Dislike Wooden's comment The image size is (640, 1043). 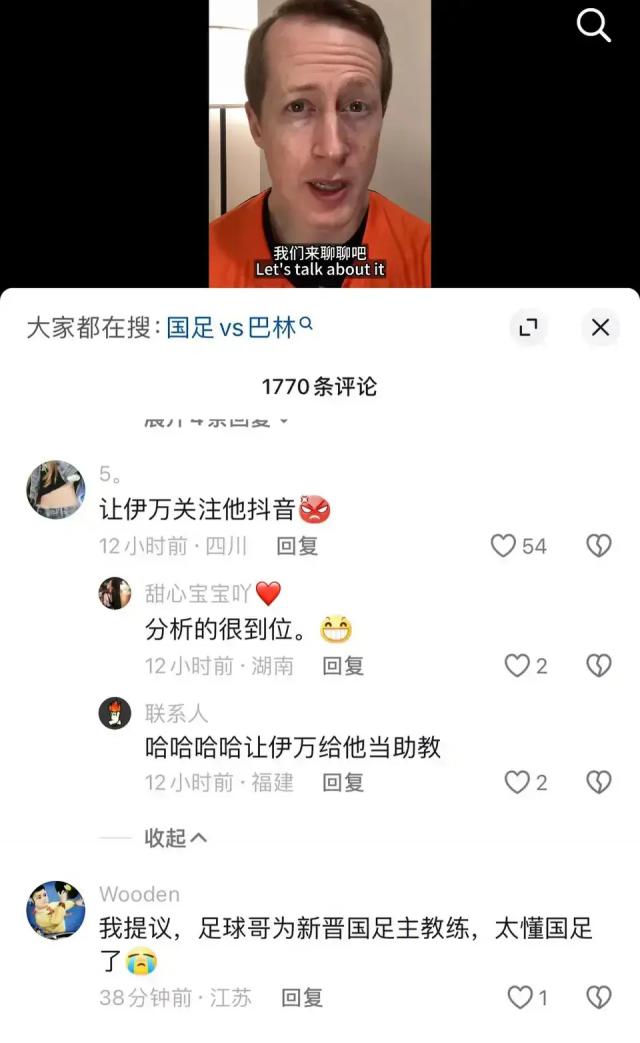(598, 997)
